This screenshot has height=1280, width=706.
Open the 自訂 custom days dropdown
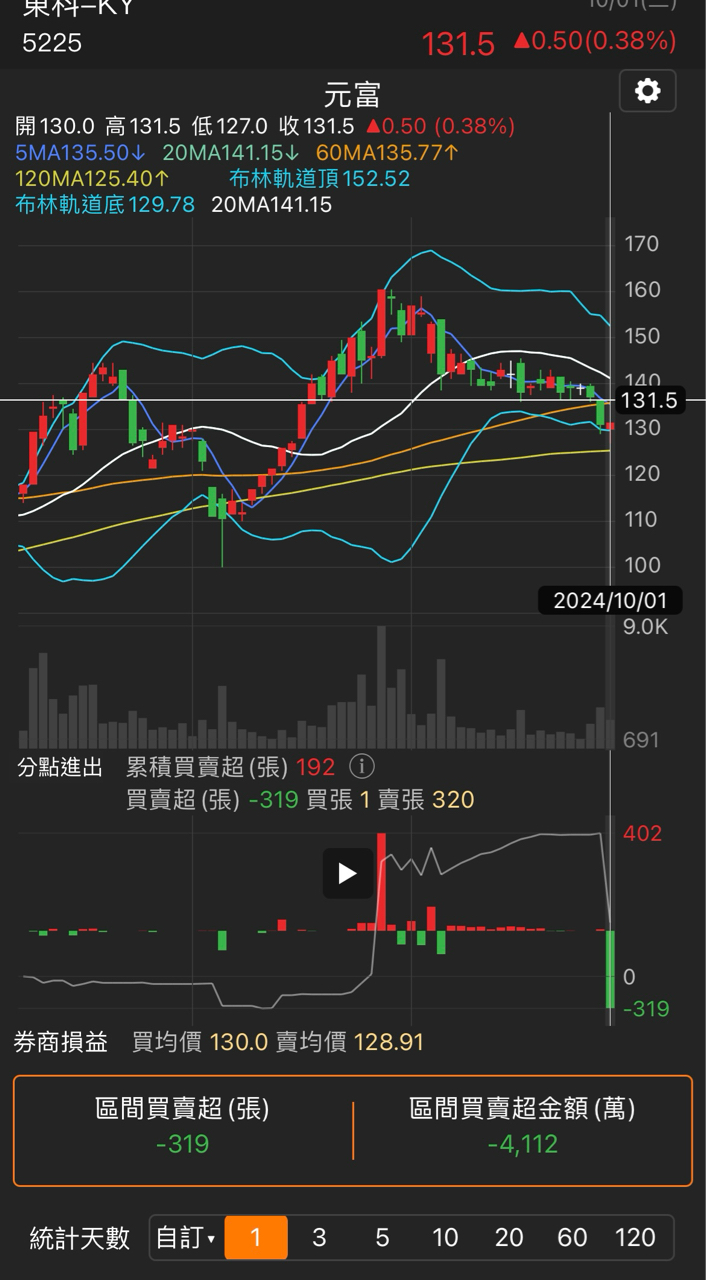coord(186,1238)
